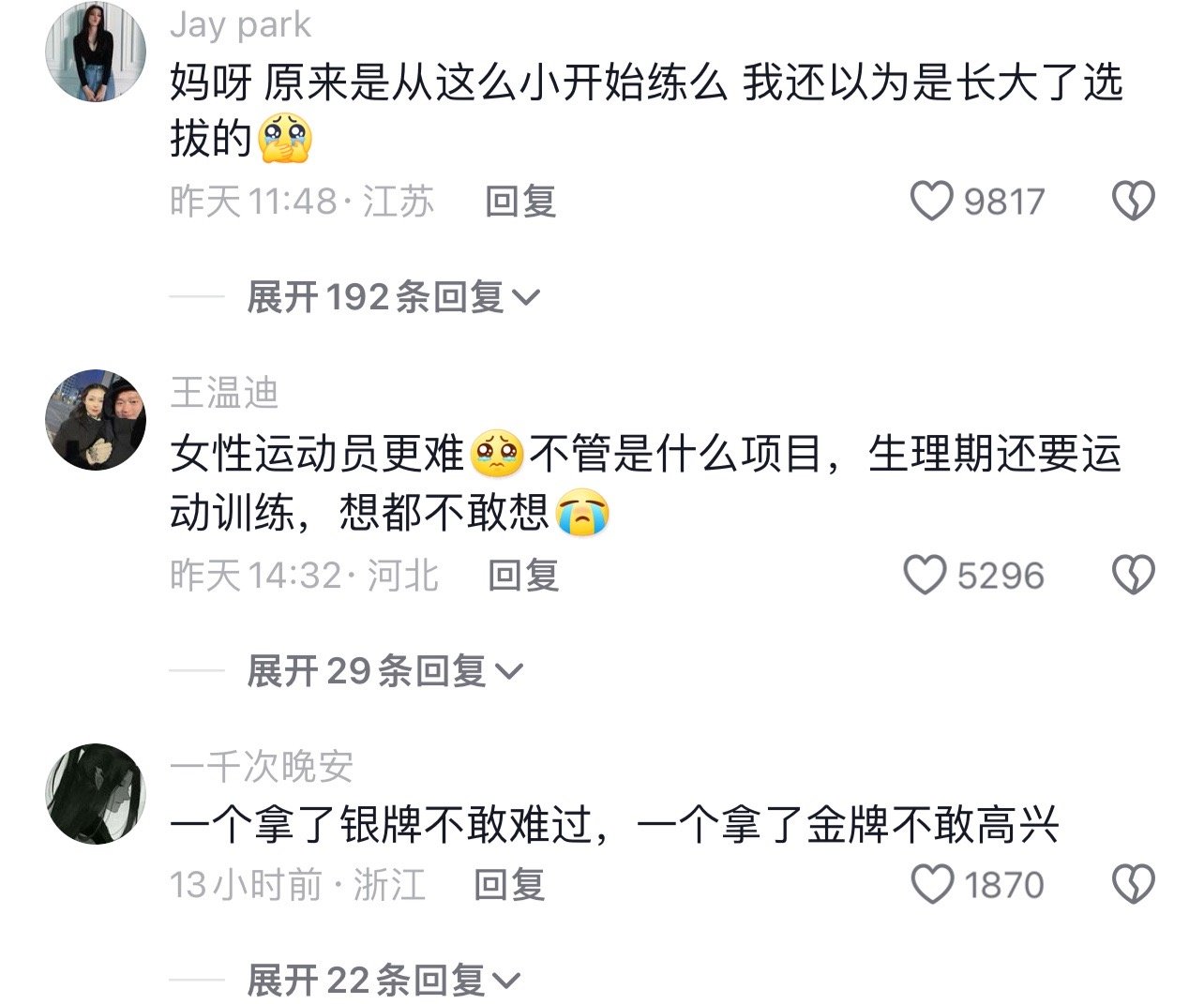
Task: Like 一千次晚安's comment
Action: (x=932, y=884)
